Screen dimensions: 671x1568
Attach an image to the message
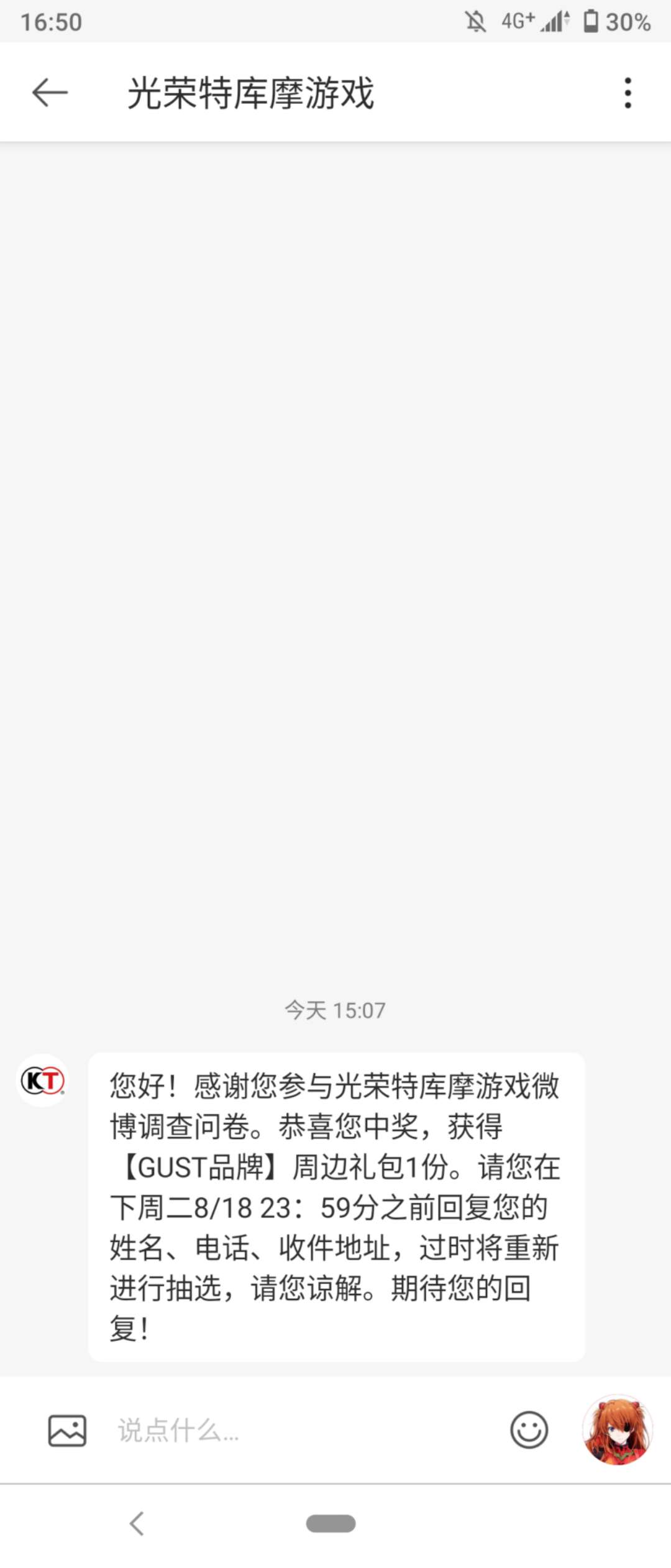point(67,1431)
